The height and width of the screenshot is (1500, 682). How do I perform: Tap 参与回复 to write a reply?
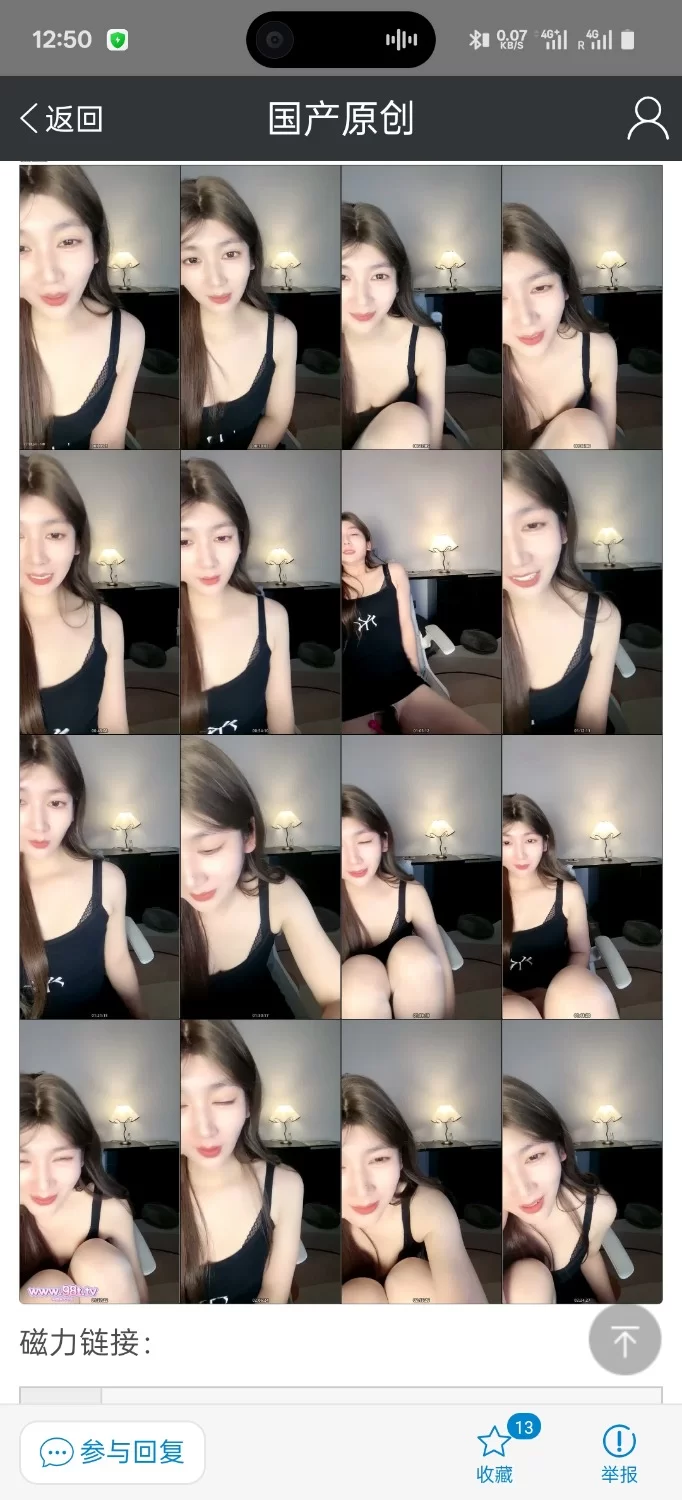click(112, 1452)
